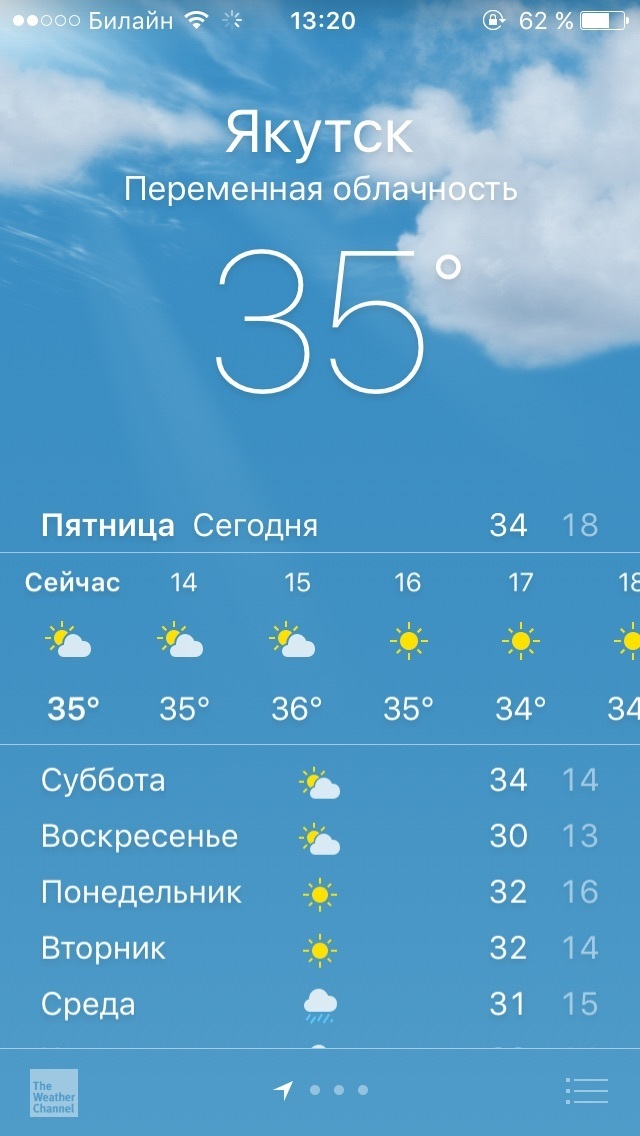Open The Weather Channel link

click(x=54, y=1092)
